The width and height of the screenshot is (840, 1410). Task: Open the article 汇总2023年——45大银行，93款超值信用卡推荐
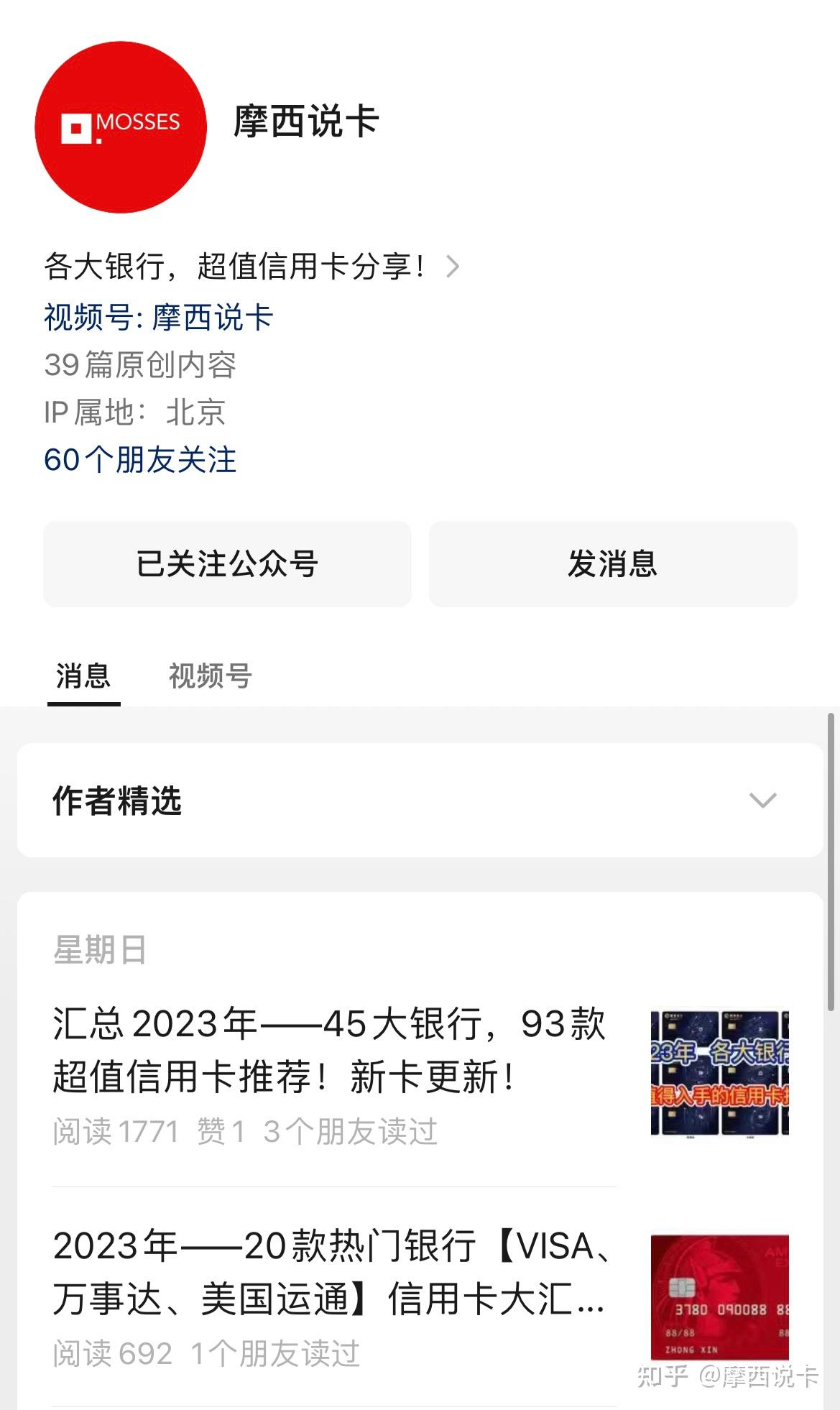point(331,1051)
